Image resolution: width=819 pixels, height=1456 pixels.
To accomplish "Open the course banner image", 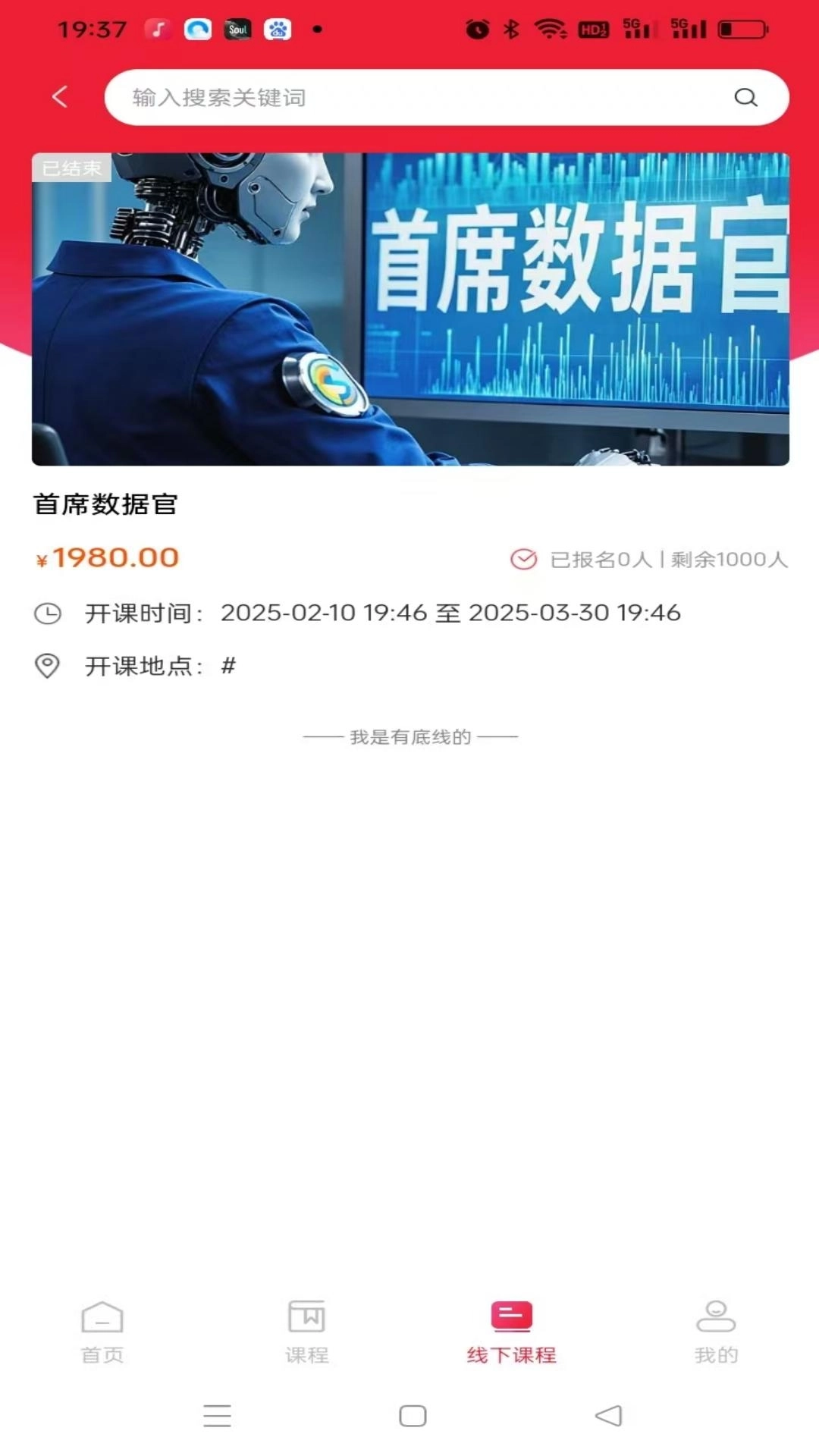I will click(x=409, y=307).
